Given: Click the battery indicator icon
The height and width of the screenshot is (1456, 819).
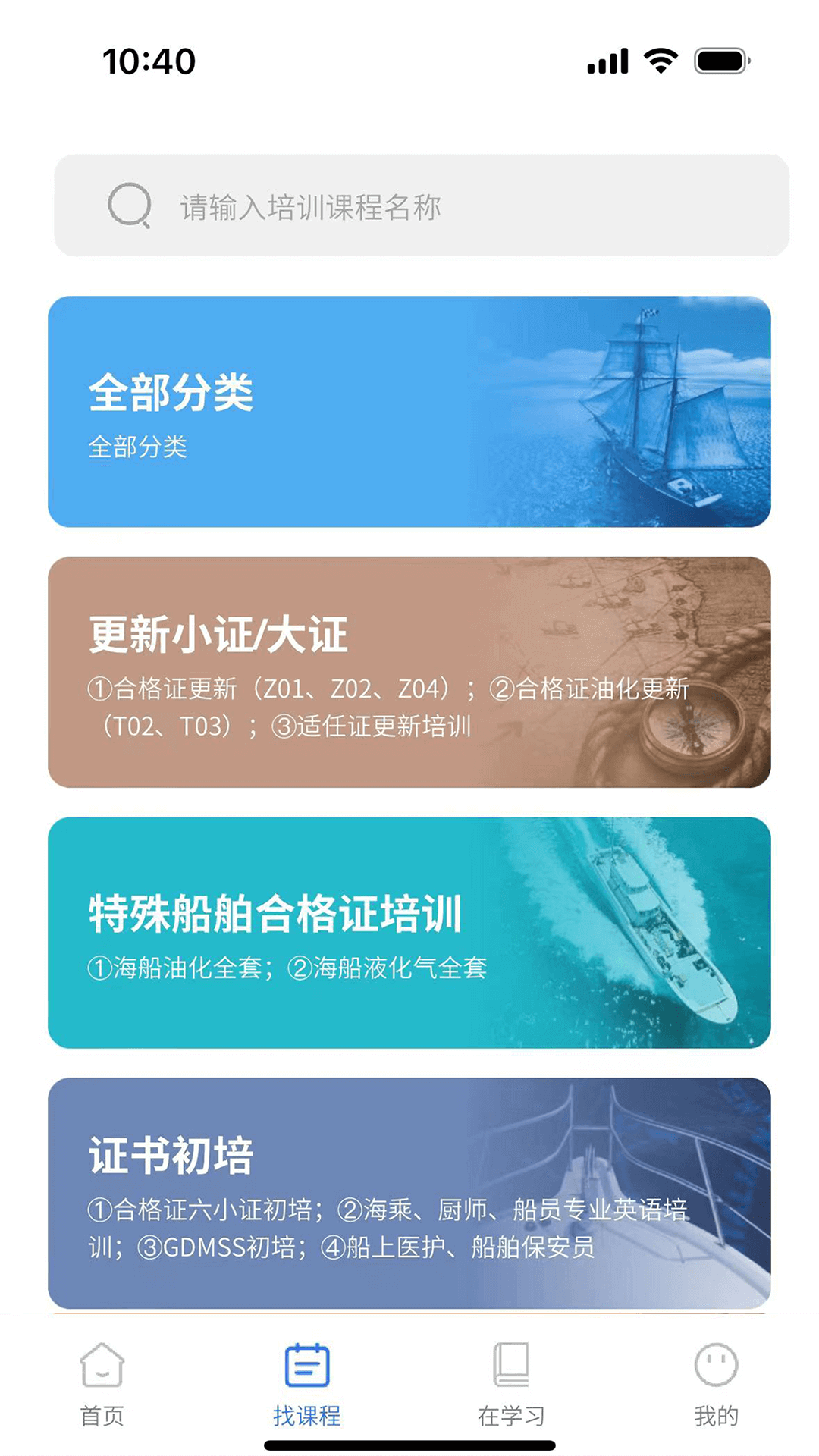Looking at the screenshot, I should 719,63.
